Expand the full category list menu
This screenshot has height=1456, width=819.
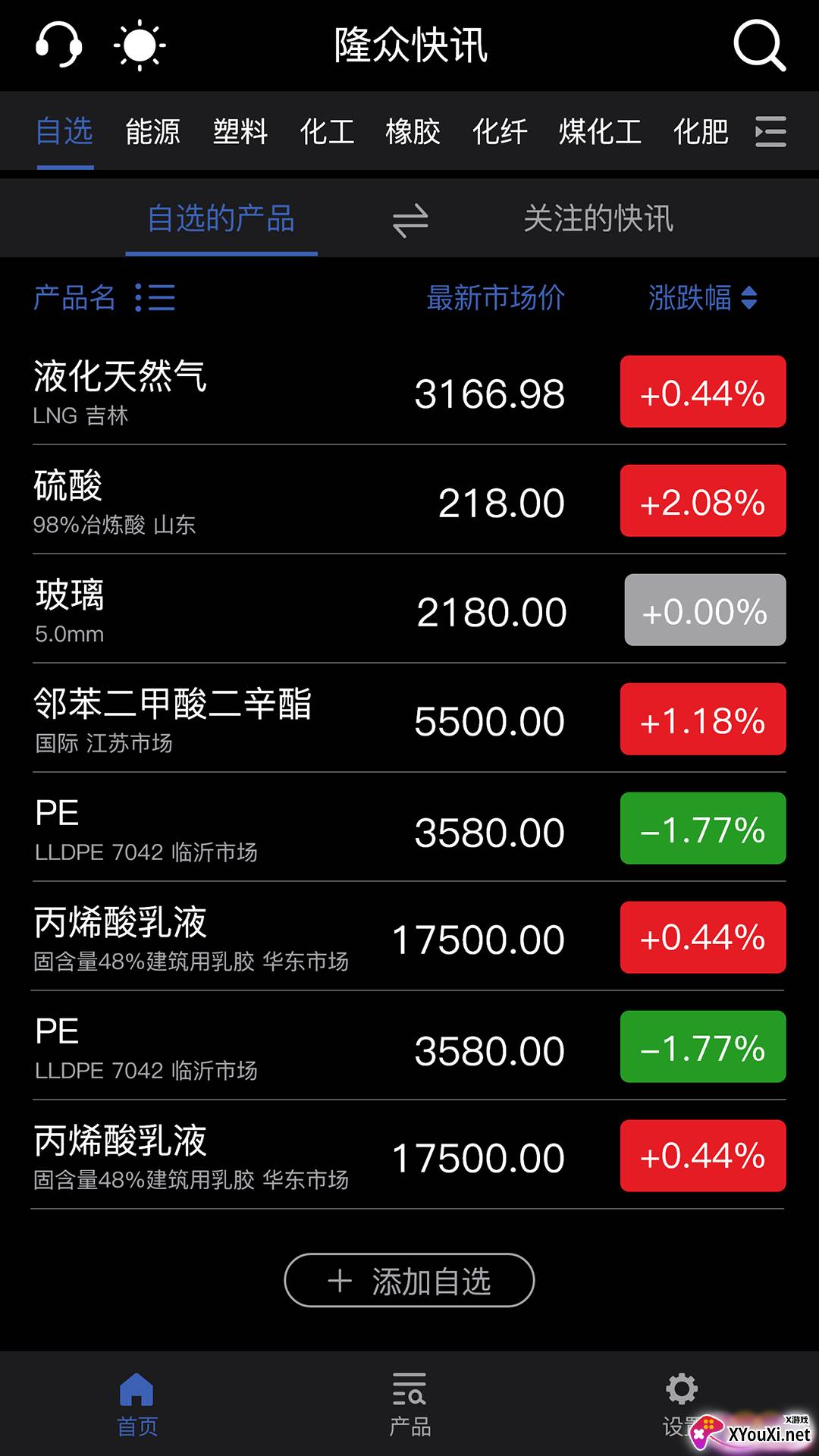click(770, 132)
